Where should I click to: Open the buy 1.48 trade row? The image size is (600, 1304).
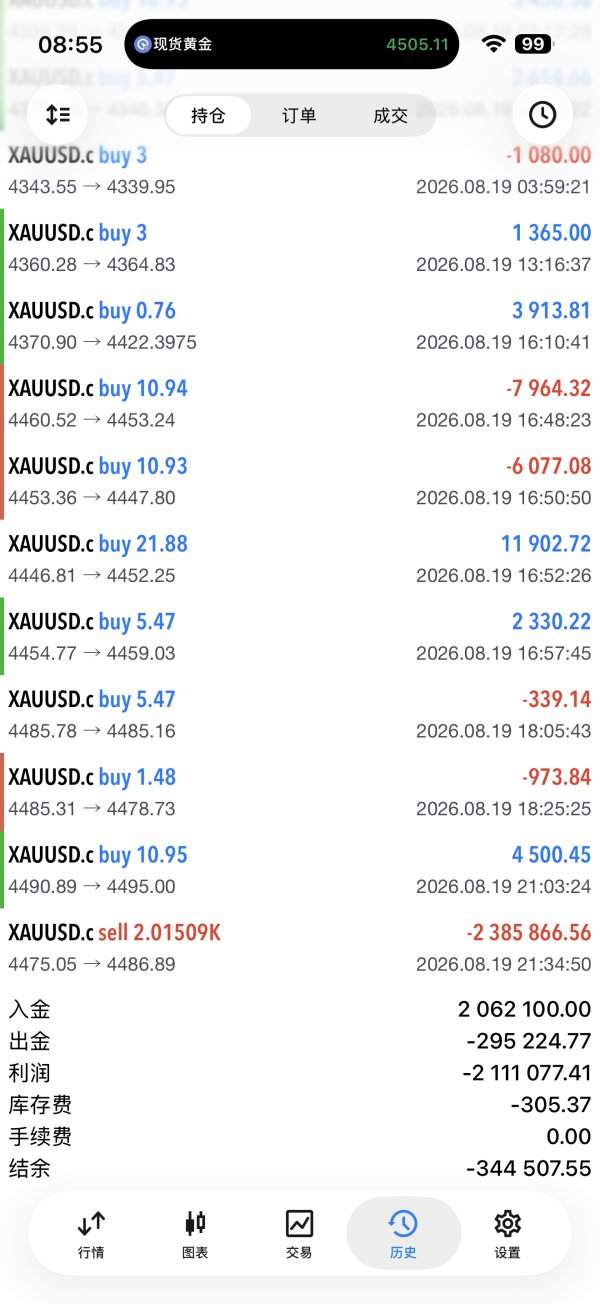(x=300, y=792)
